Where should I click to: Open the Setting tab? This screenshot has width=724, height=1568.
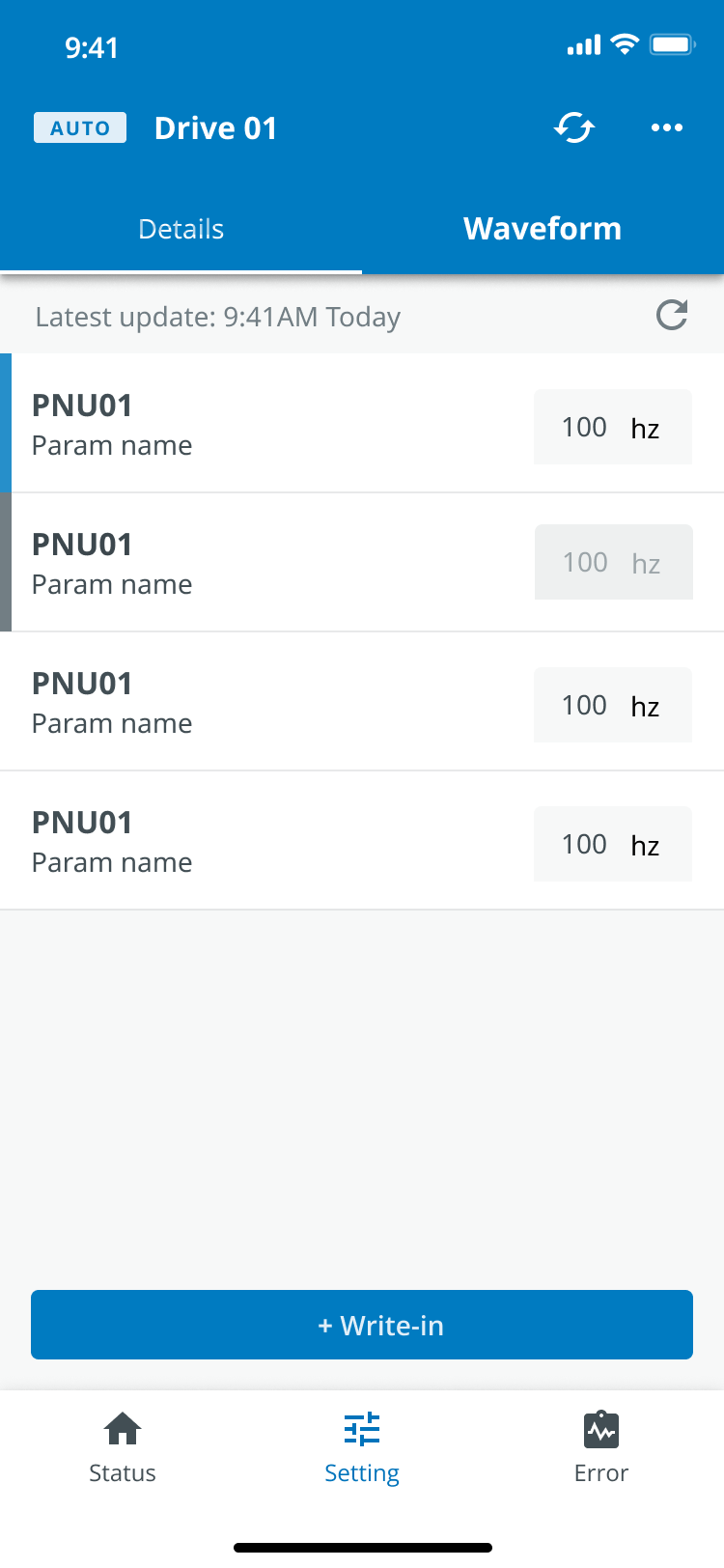tap(362, 1447)
